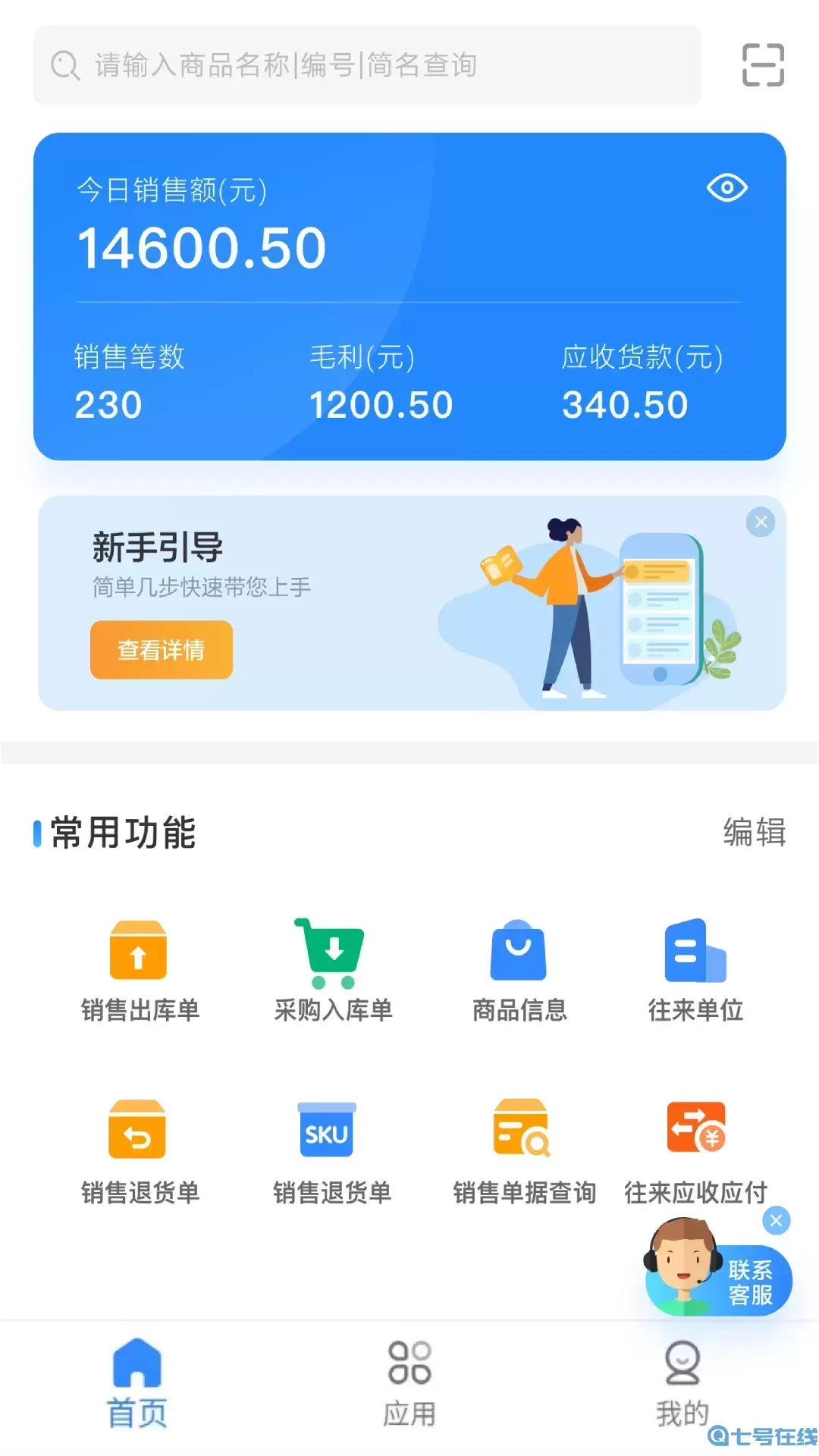Open the barcode scanner icon

763,65
